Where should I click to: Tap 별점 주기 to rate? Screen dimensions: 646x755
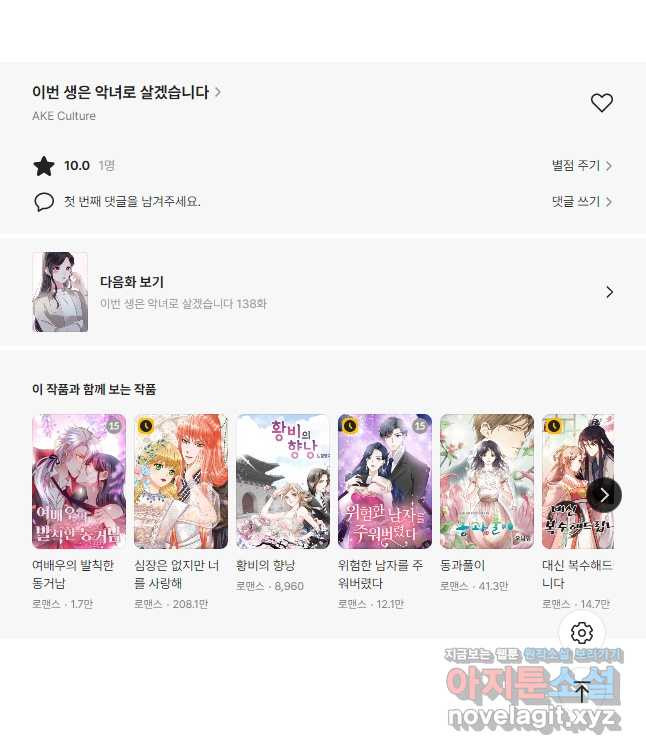pyautogui.click(x=581, y=166)
